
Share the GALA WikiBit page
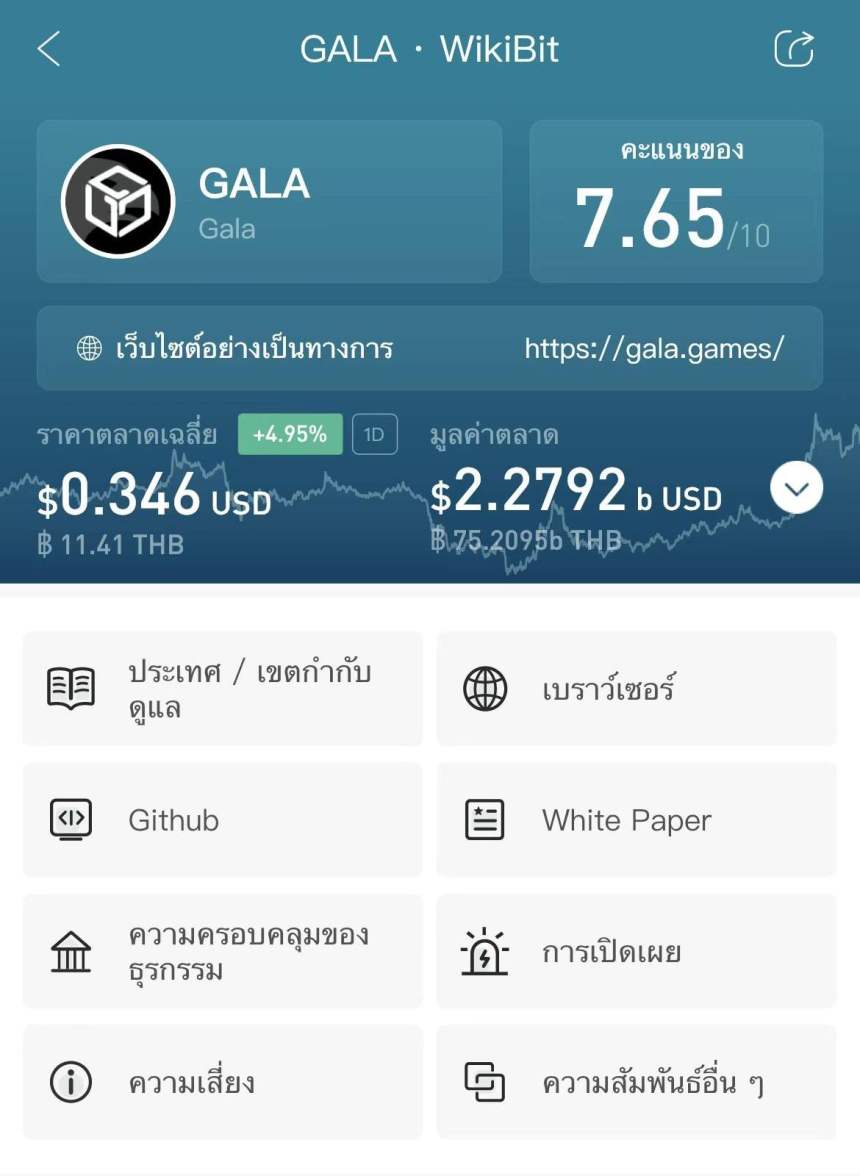tap(794, 49)
